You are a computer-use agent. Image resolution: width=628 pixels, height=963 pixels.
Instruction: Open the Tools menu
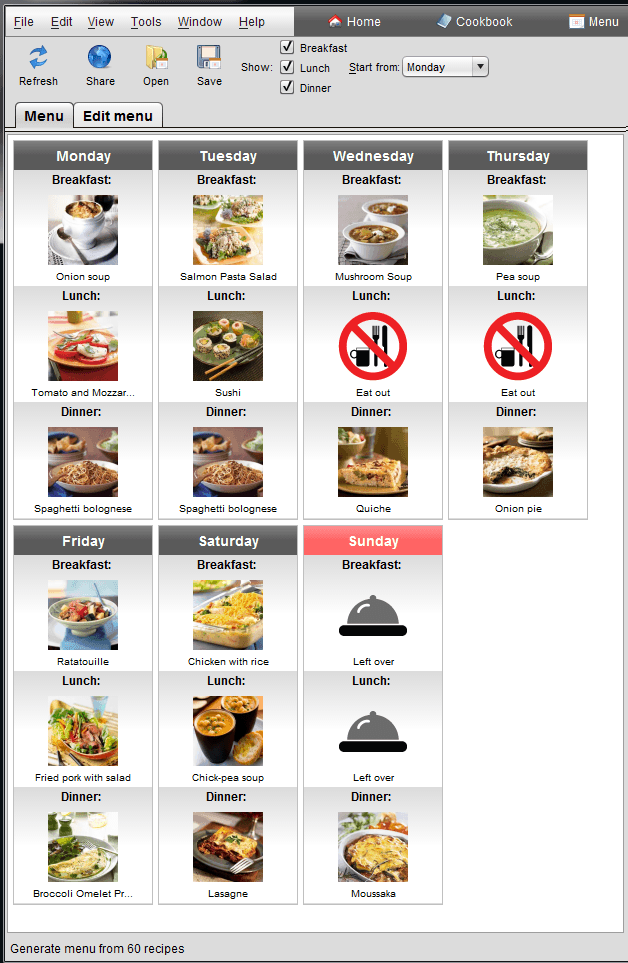(146, 21)
